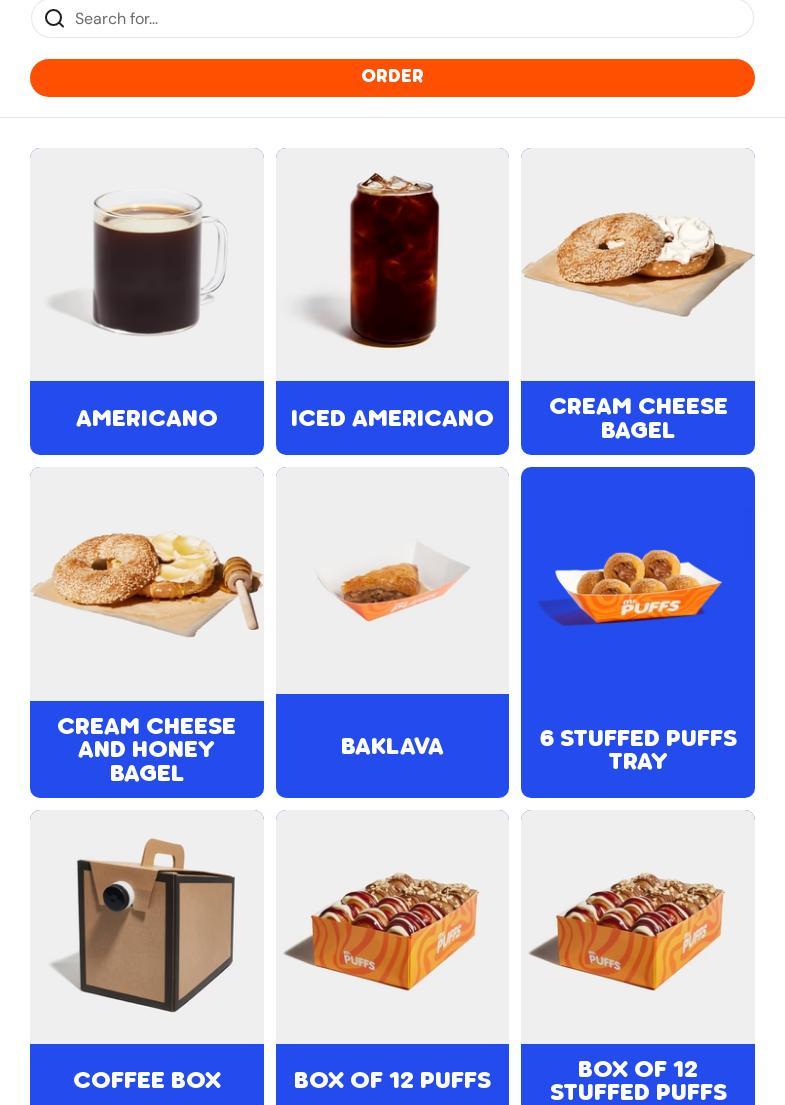Open Cream Cheese and Honey Bagel
Image resolution: width=785 pixels, height=1105 pixels.
[147, 632]
